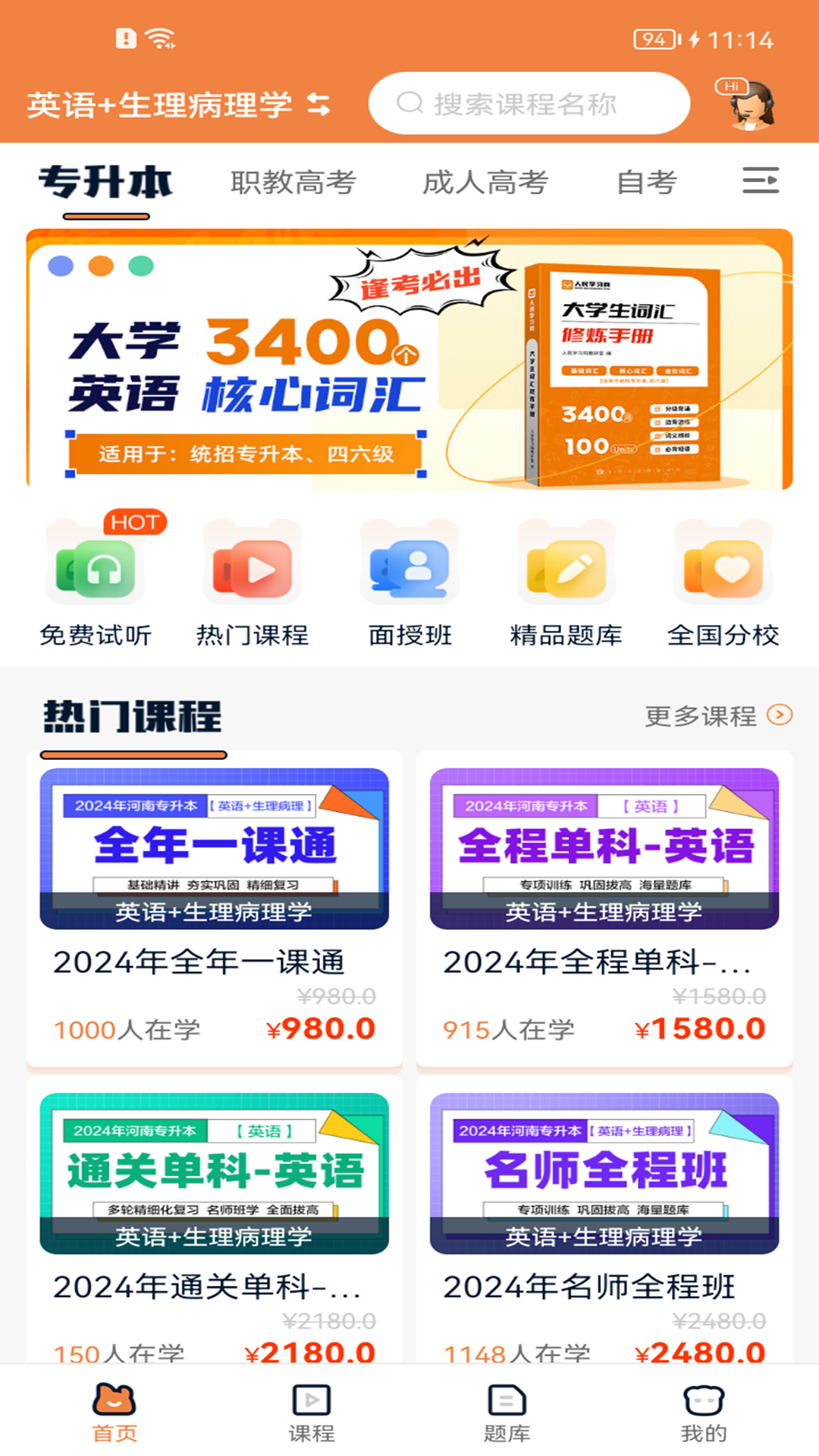
Task: Tap the subject switch arrows next to 英语+生理病理学
Action: [320, 105]
